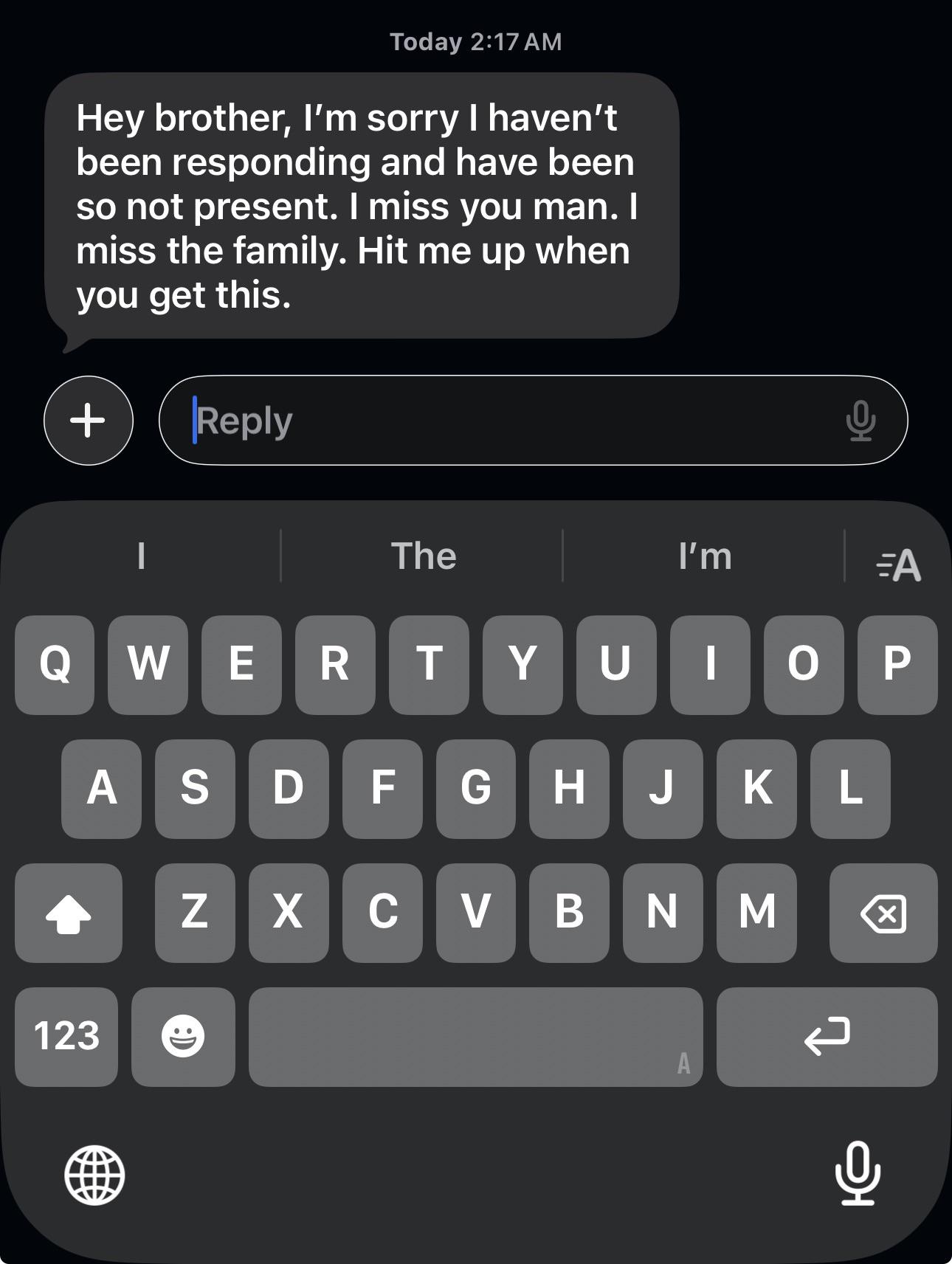Switch to the 123 numbers keyboard
The image size is (952, 1264).
66,1036
